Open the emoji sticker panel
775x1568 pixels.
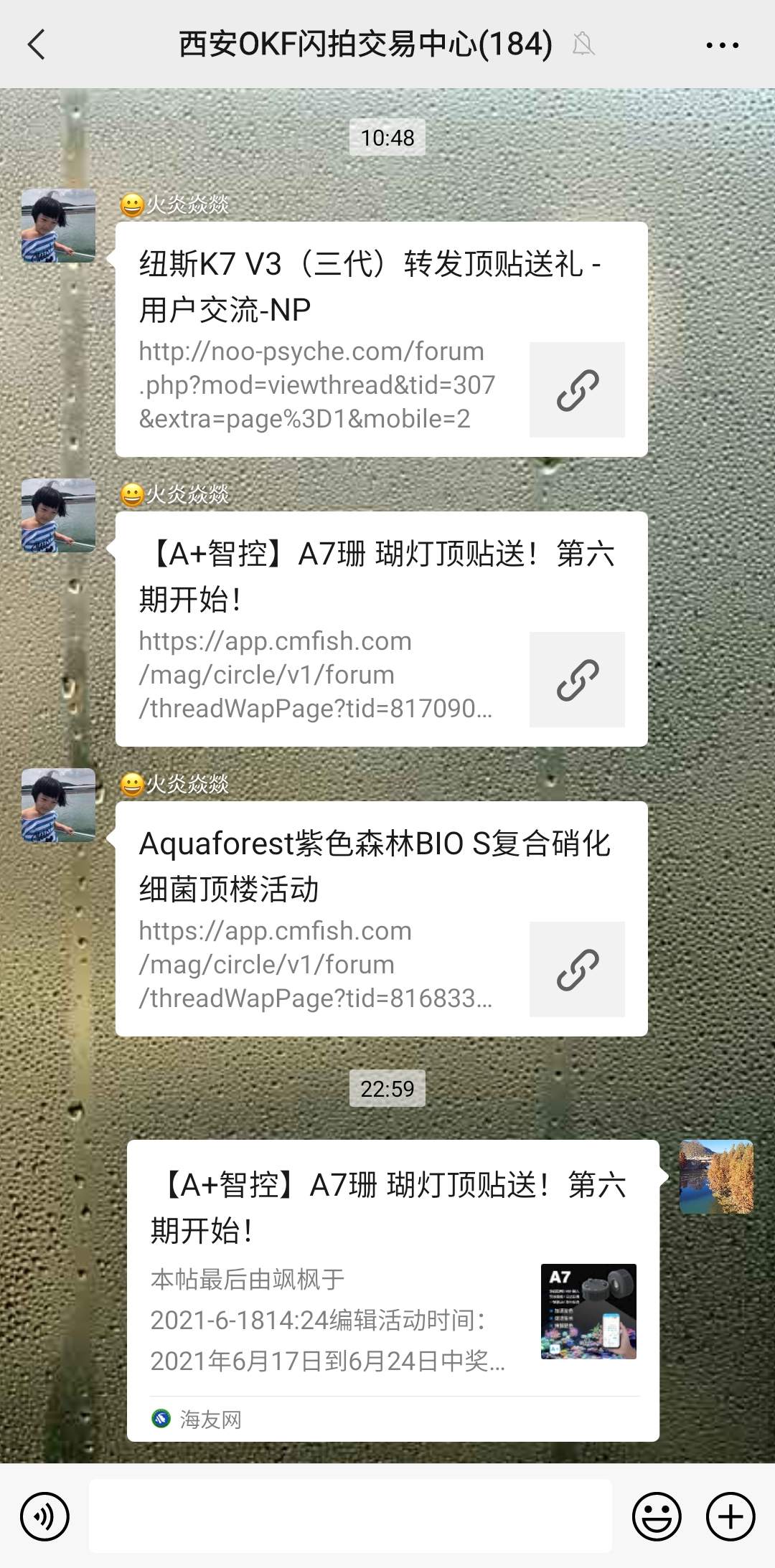[x=656, y=1516]
